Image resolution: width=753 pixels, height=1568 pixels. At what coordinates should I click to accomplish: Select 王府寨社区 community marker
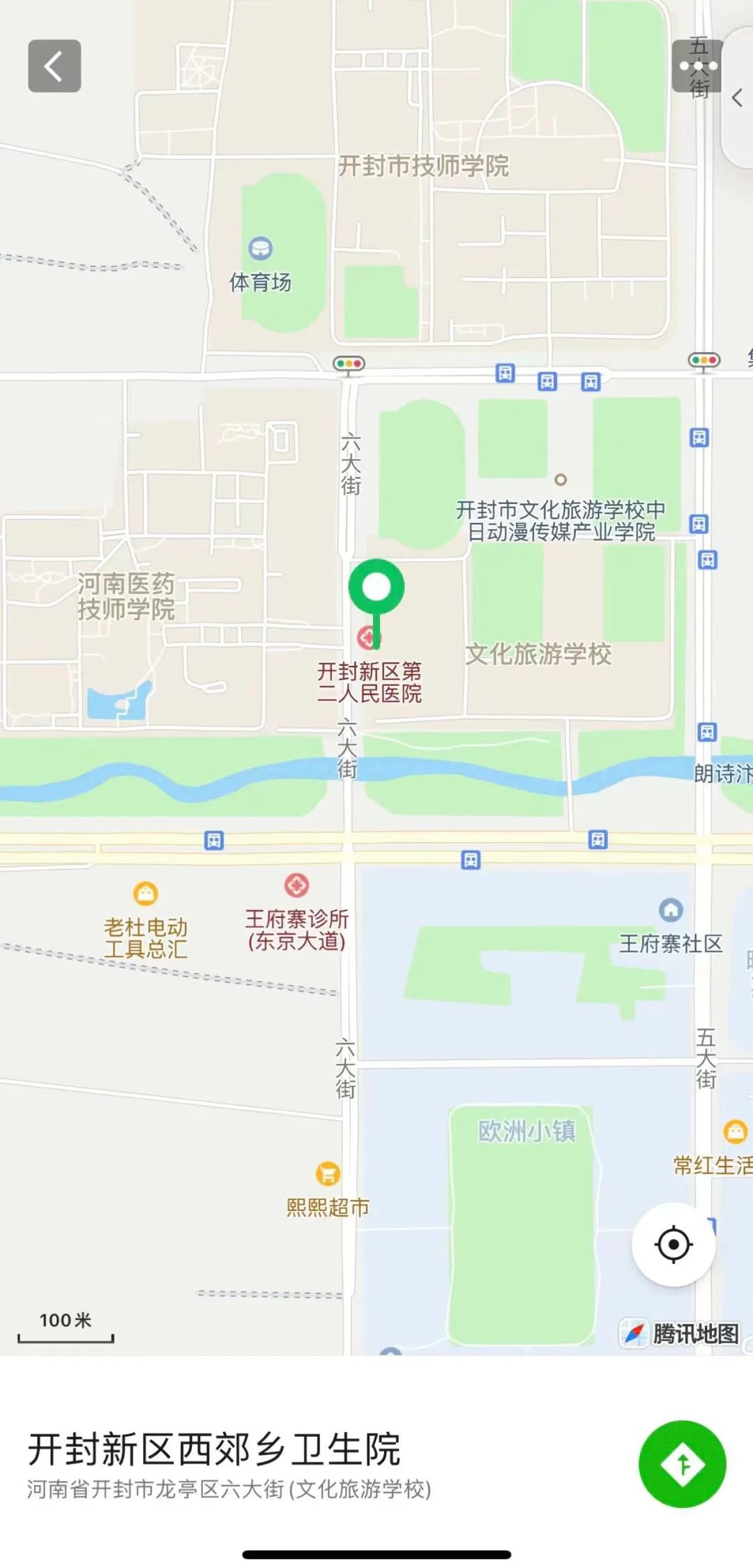click(x=671, y=909)
